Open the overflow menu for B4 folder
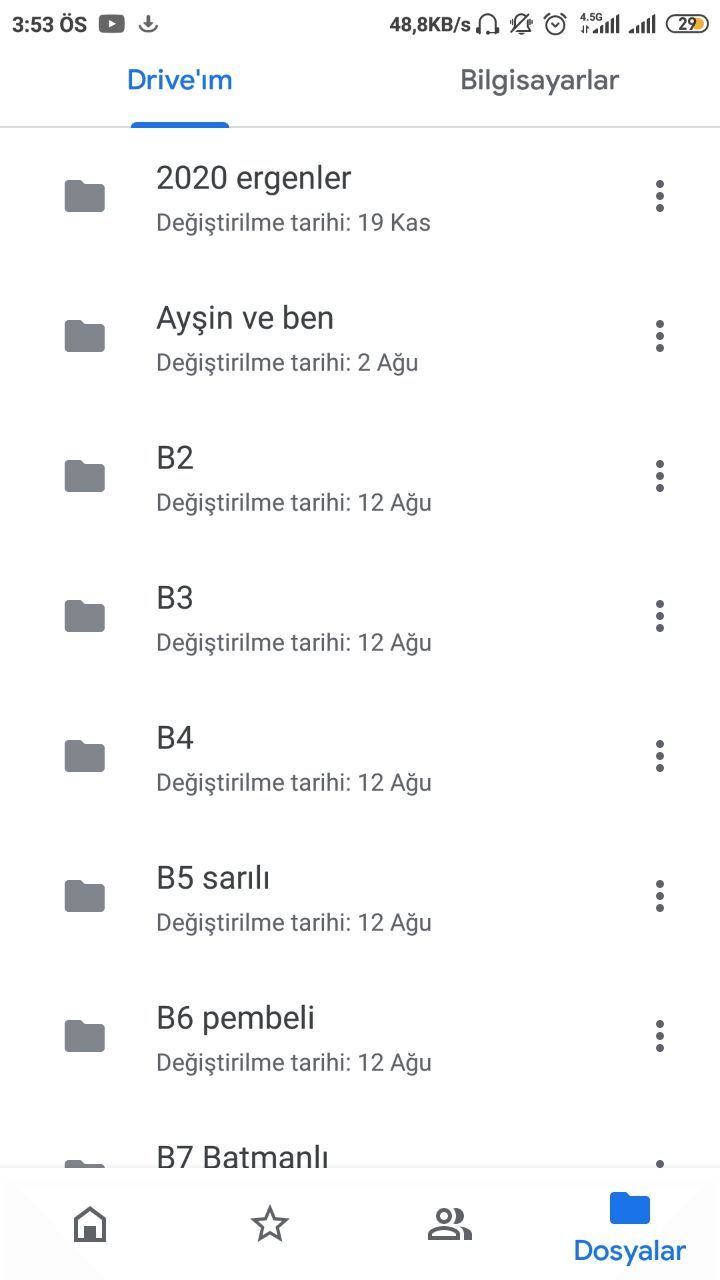This screenshot has width=720, height=1280. [x=659, y=756]
